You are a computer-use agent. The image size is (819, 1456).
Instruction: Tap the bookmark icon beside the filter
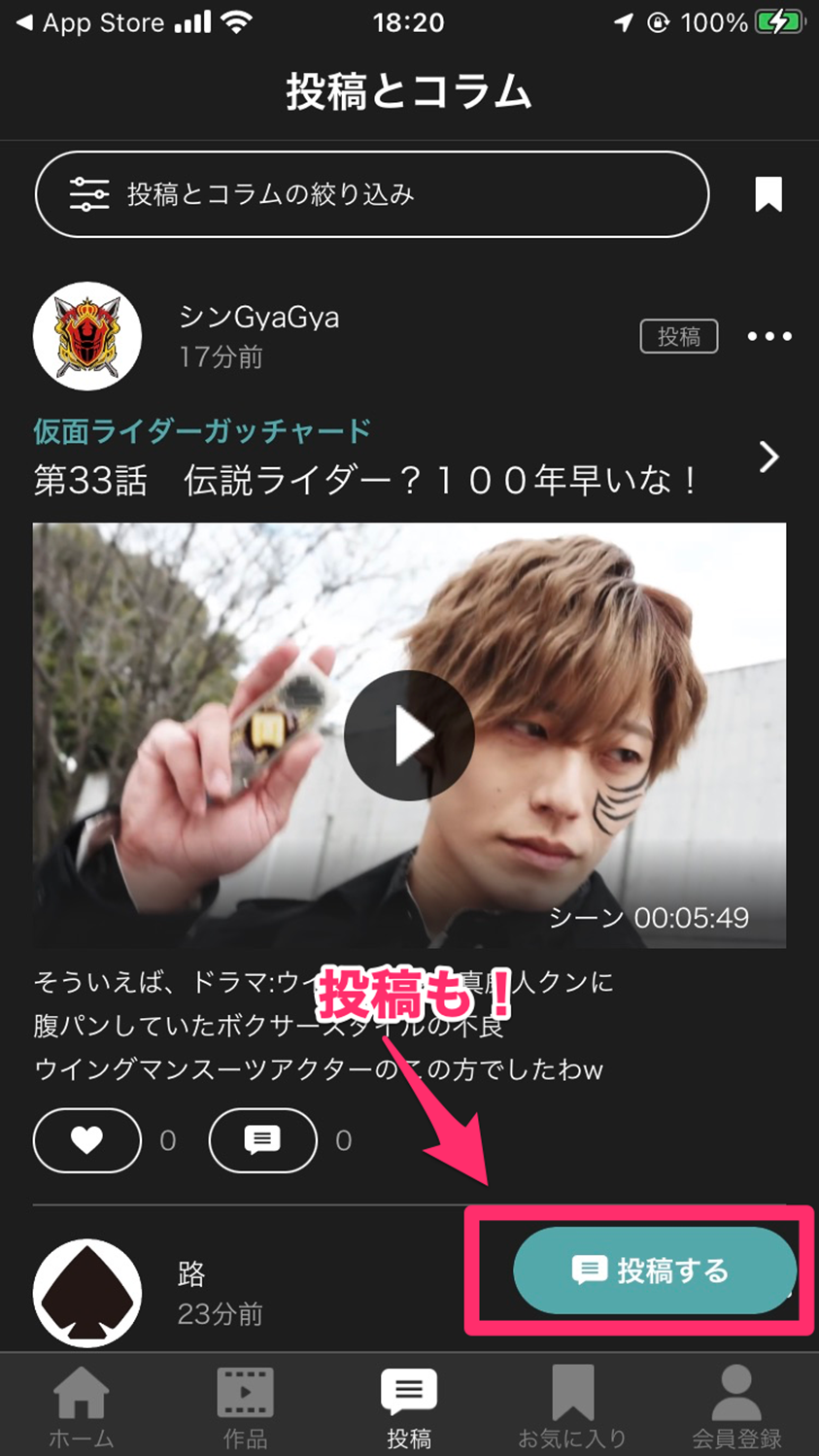pos(768,194)
